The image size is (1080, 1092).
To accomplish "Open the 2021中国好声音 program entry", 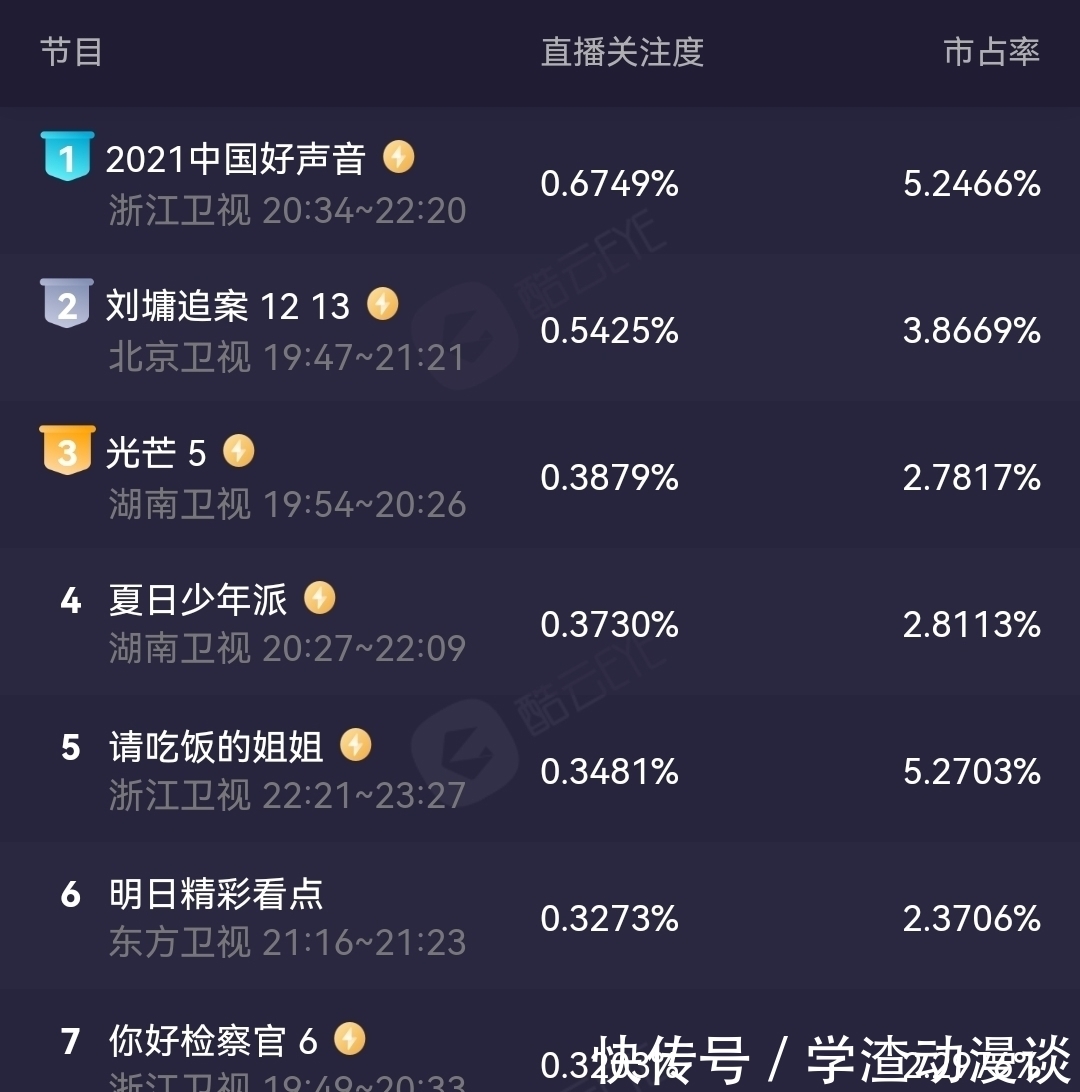I will coord(235,157).
